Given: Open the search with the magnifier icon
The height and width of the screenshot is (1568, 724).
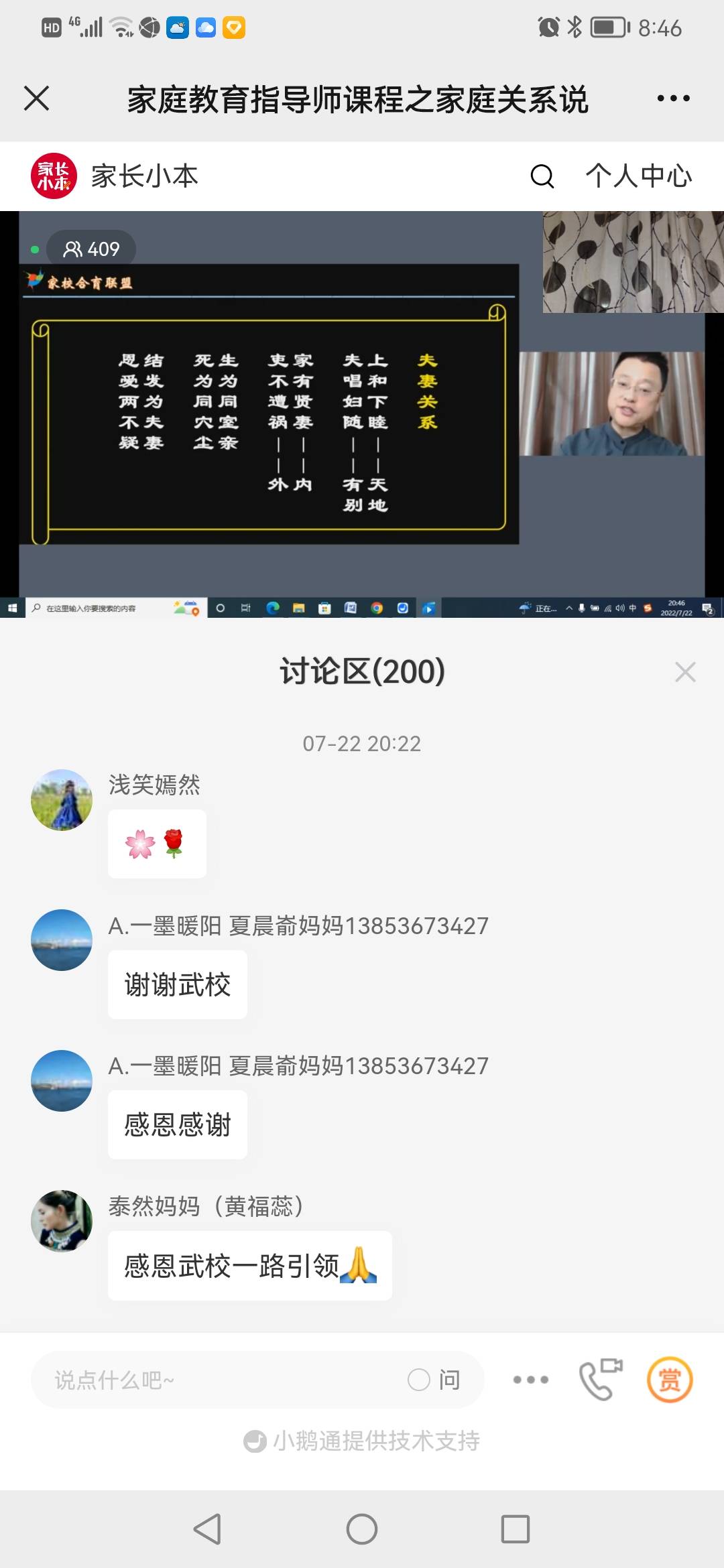Looking at the screenshot, I should click(542, 177).
